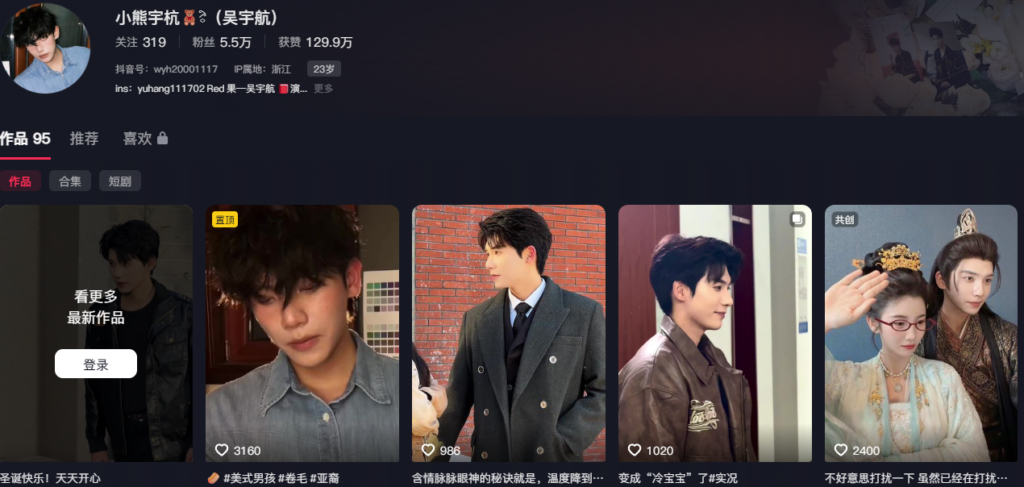Screen dimensions: 1024x487
Task: Open the video 含情脉脉眼神的秘诀
Action: point(508,333)
